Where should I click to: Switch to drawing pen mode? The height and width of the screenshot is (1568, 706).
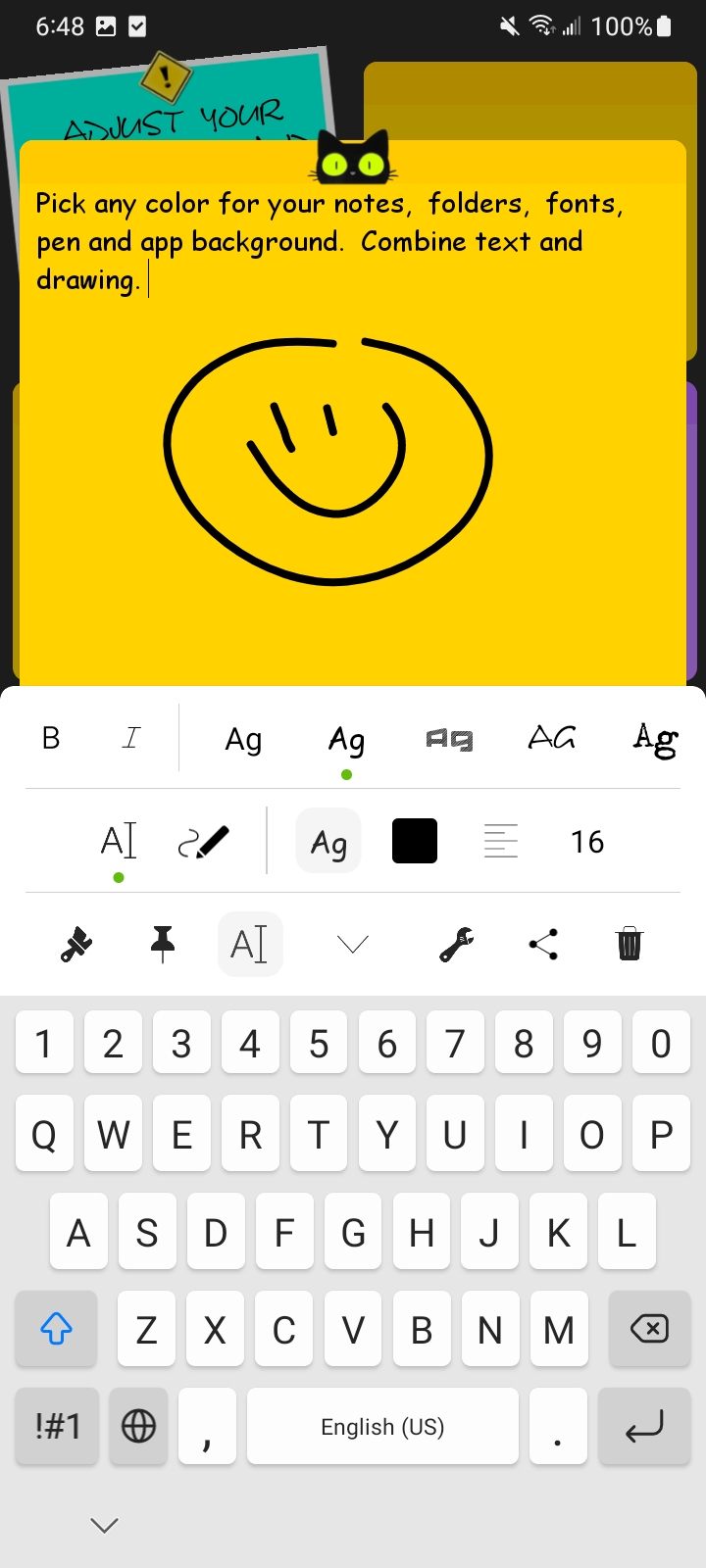204,842
